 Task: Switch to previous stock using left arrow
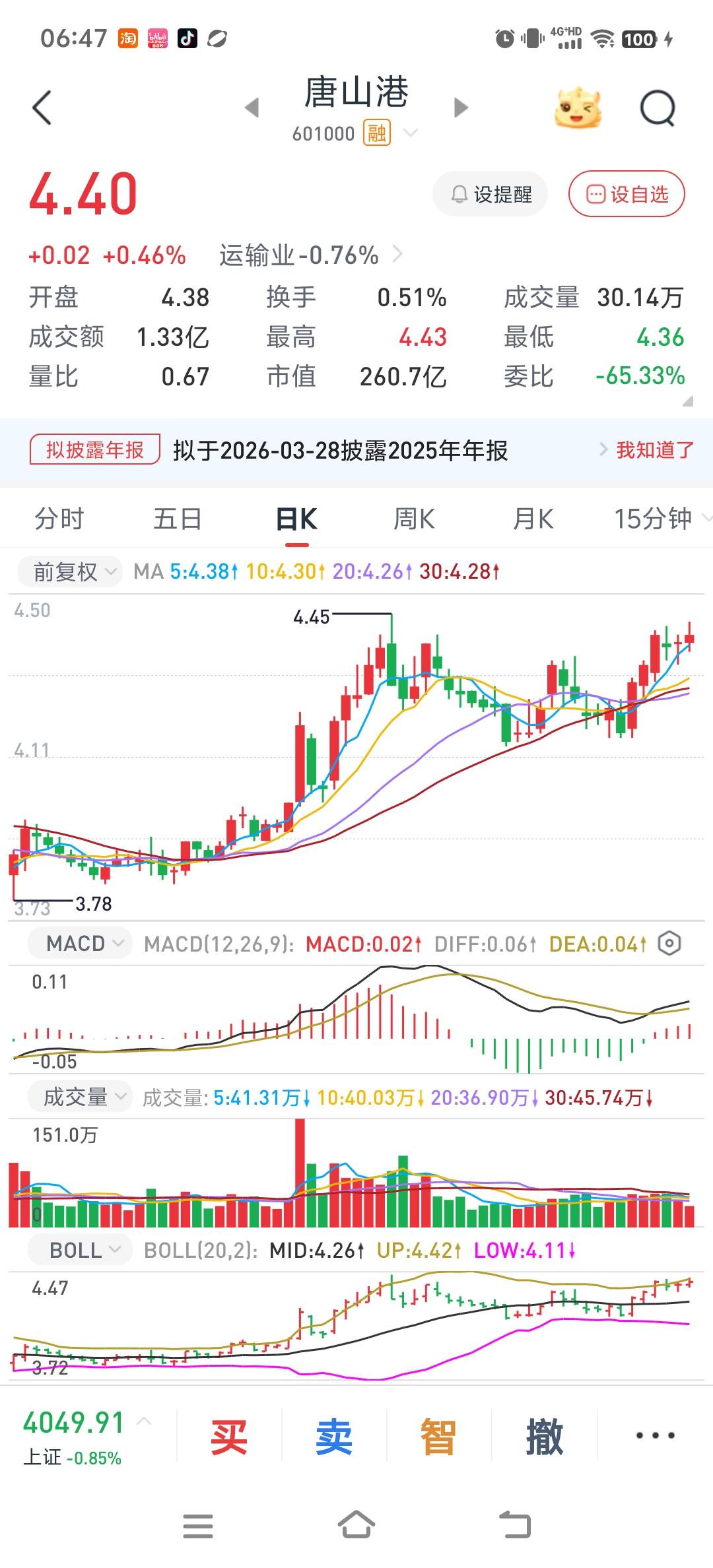pyautogui.click(x=252, y=108)
